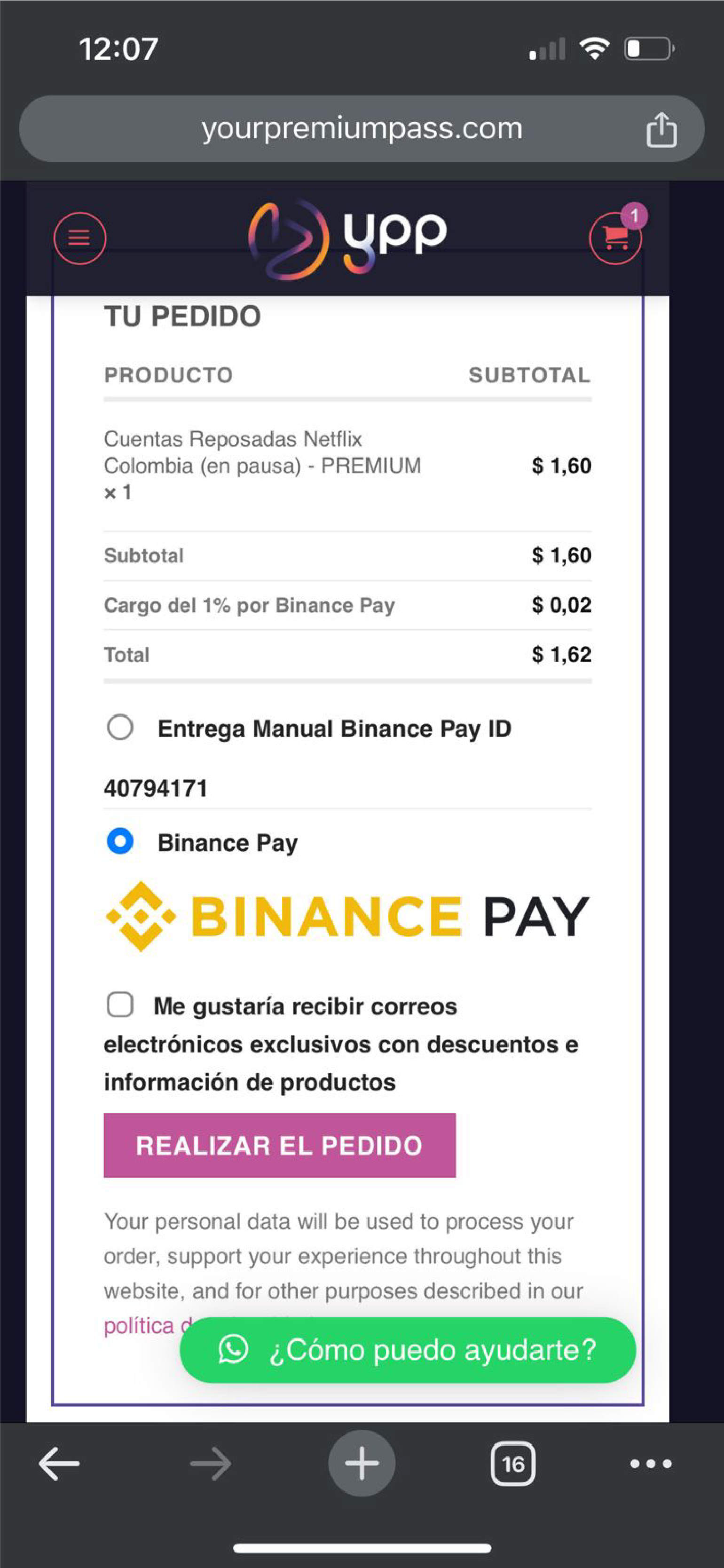Choose the Binance Pay payment method
This screenshot has height=1568, width=724.
(120, 842)
